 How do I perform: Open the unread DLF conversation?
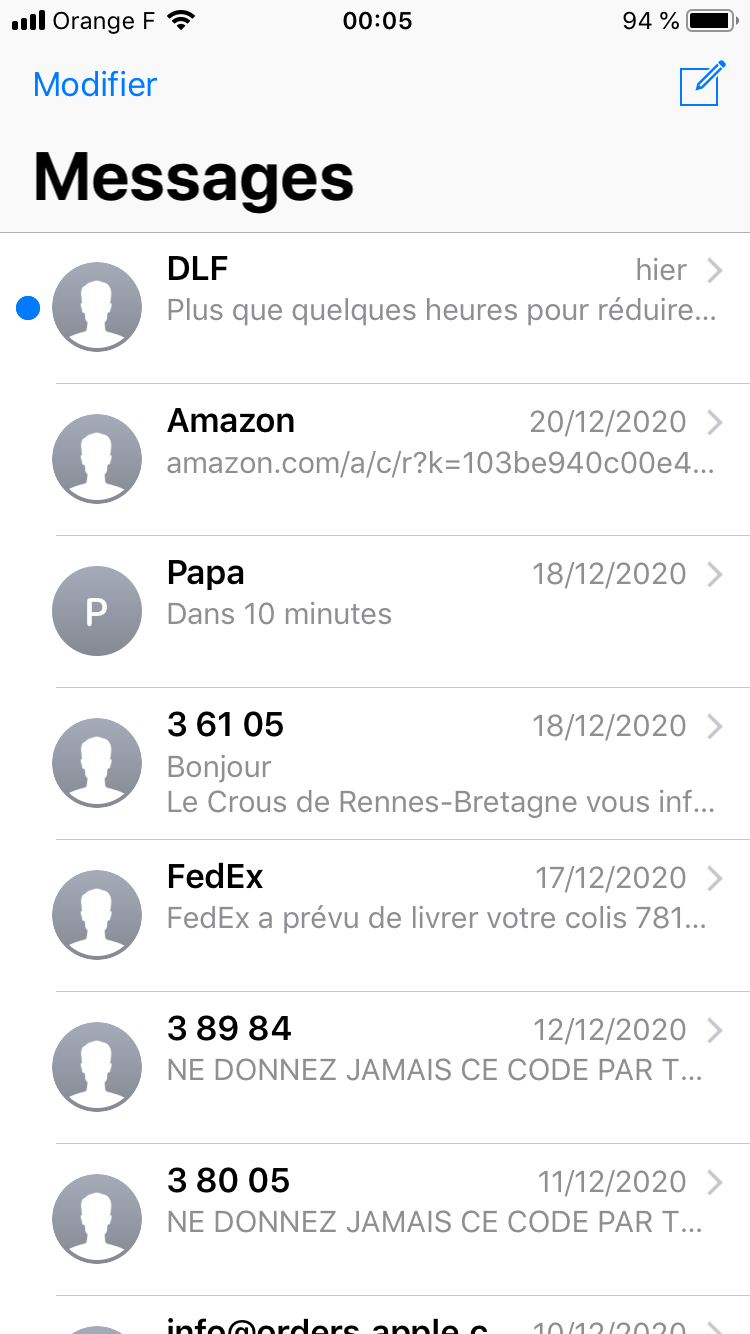[400, 290]
